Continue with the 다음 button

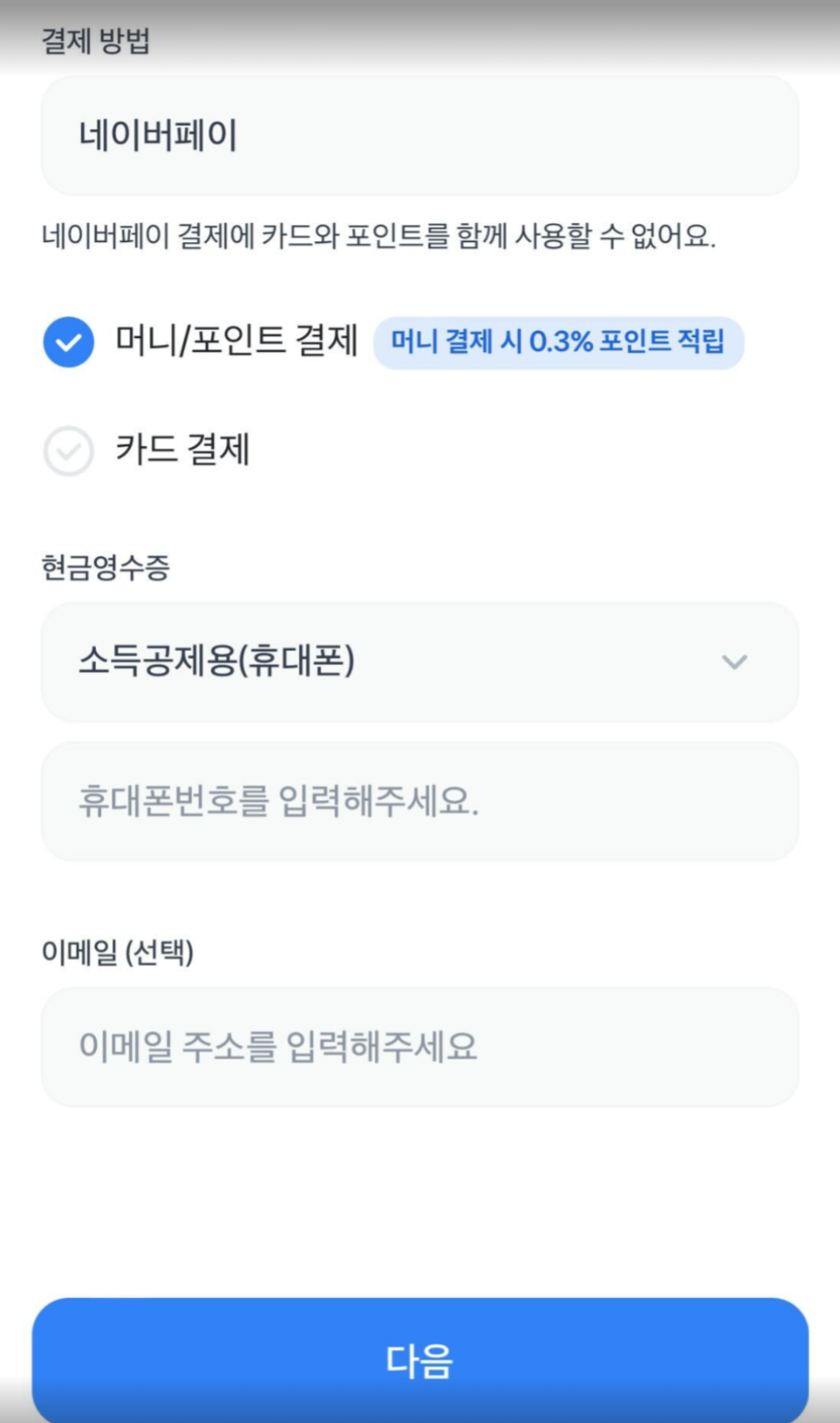(420, 1360)
